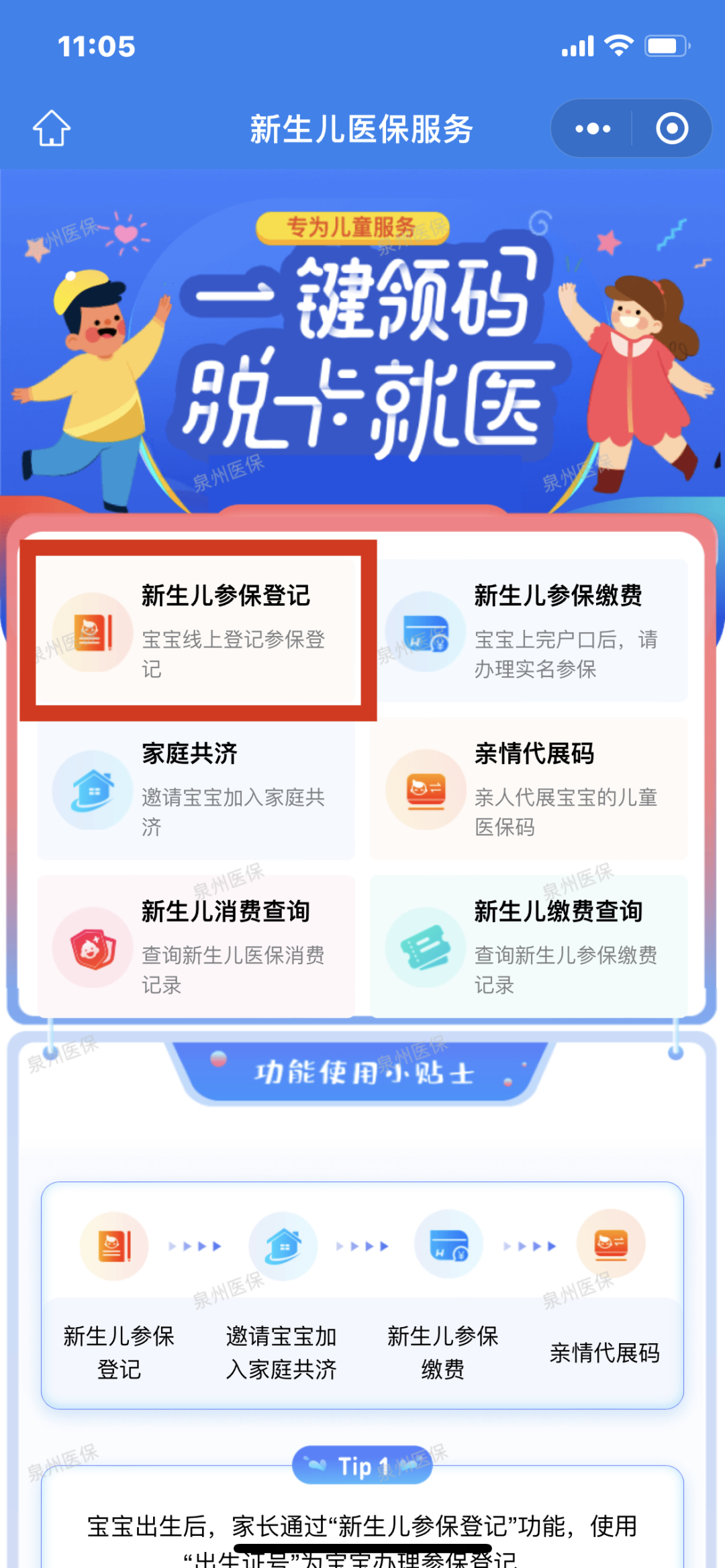Select the 邀请宝宝加入家庭共济 flow icon

pos(282,1245)
